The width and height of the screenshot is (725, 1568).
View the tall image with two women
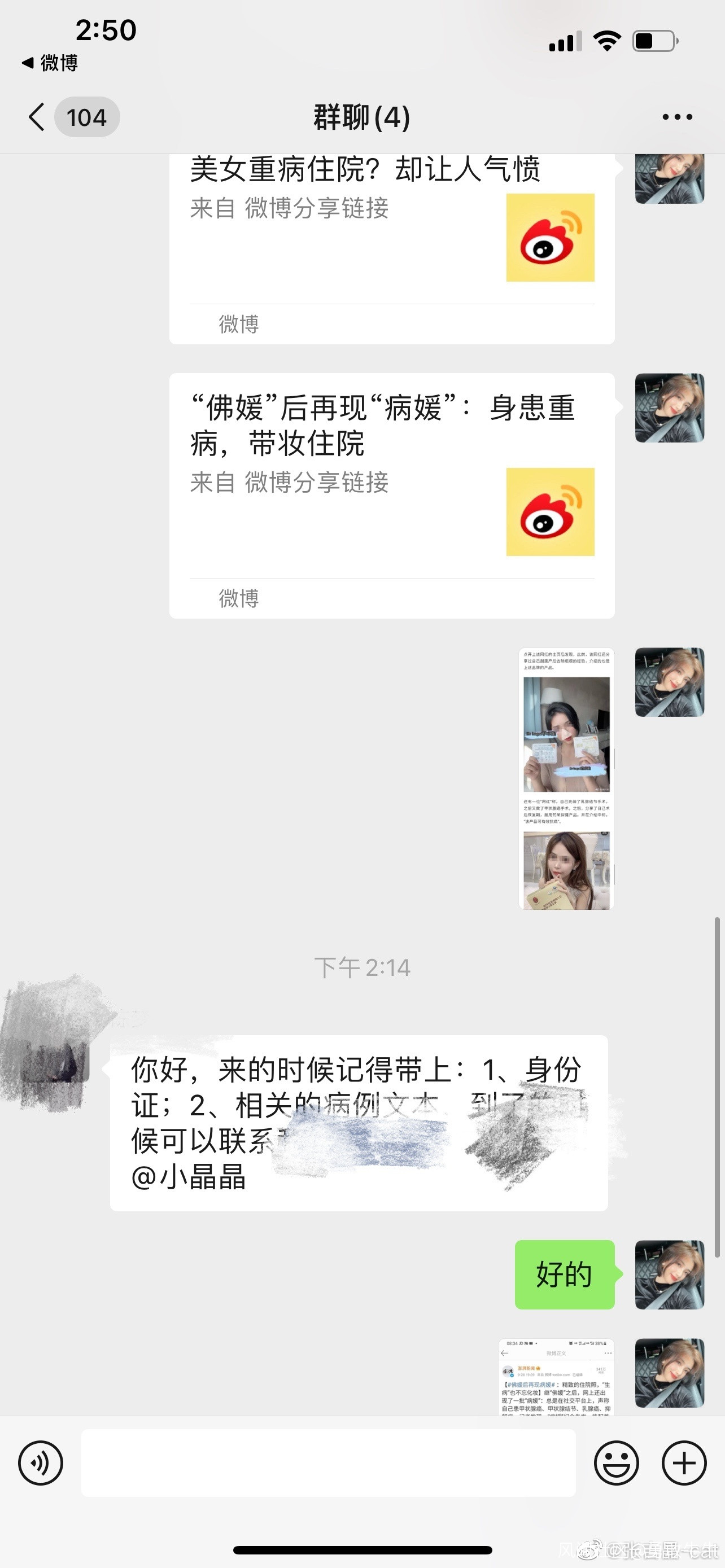[566, 778]
